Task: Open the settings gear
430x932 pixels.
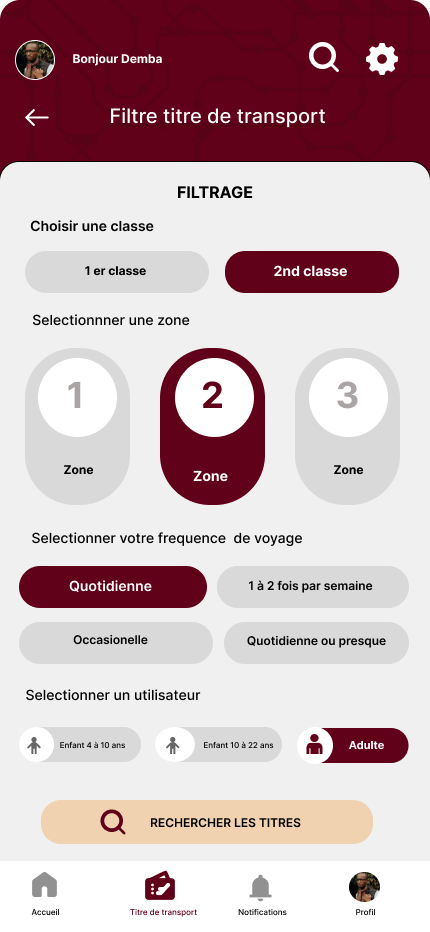Action: point(382,59)
